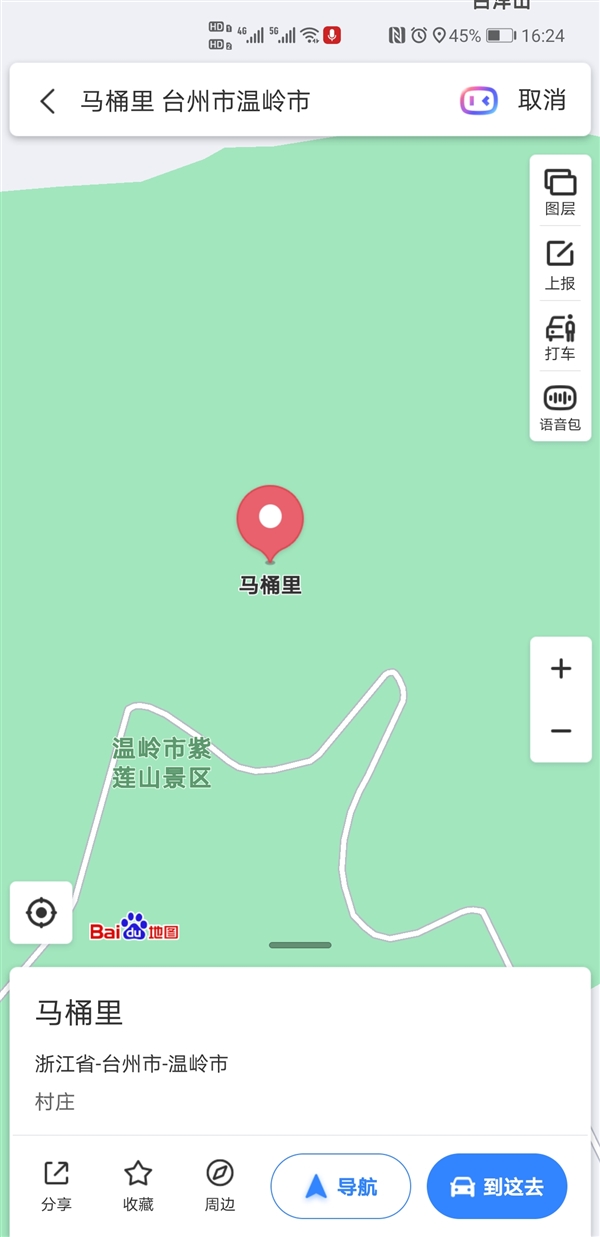Start 导航 navigation to 马桶里

tap(341, 1187)
